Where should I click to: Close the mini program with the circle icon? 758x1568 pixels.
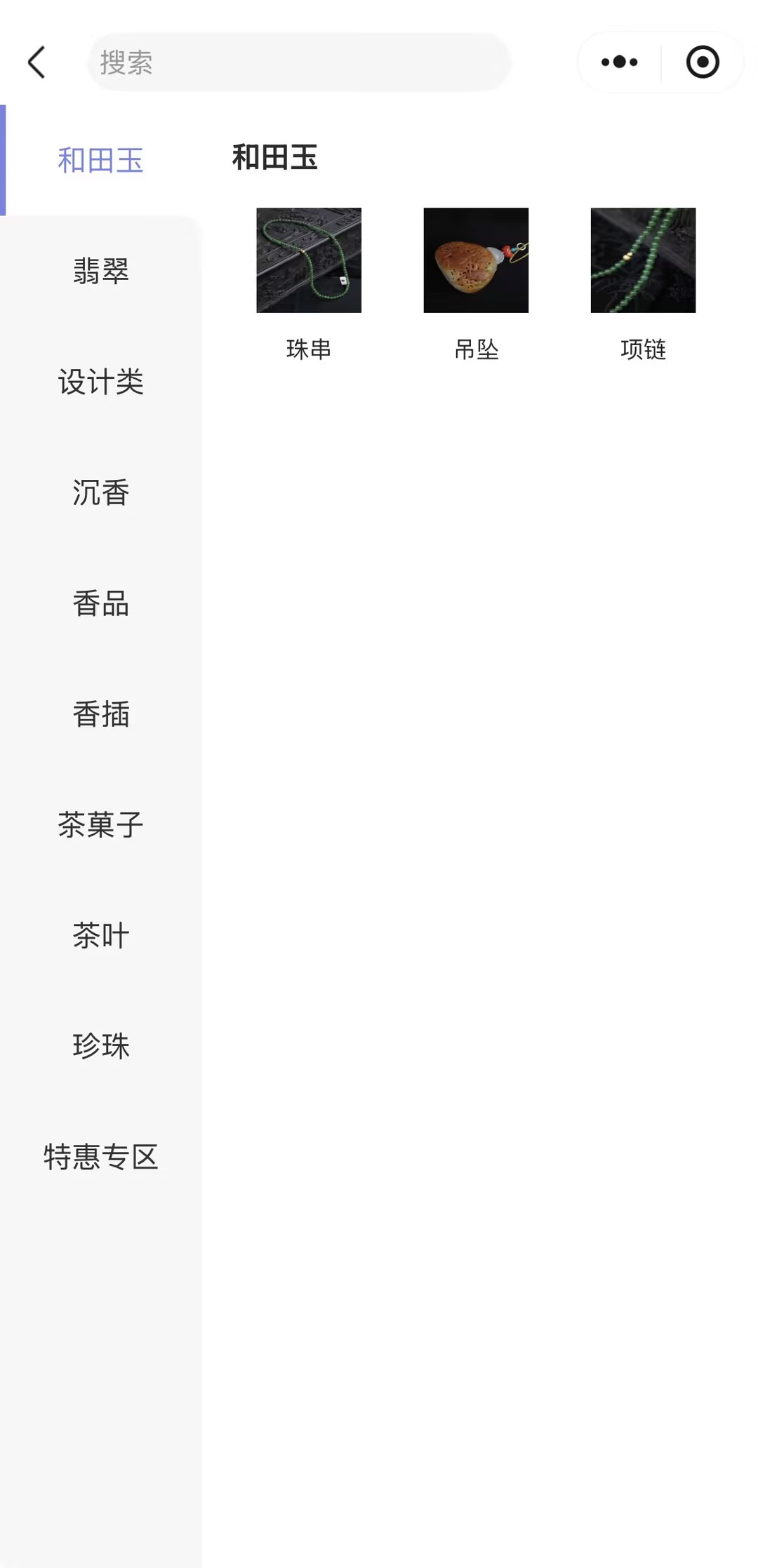[702, 62]
